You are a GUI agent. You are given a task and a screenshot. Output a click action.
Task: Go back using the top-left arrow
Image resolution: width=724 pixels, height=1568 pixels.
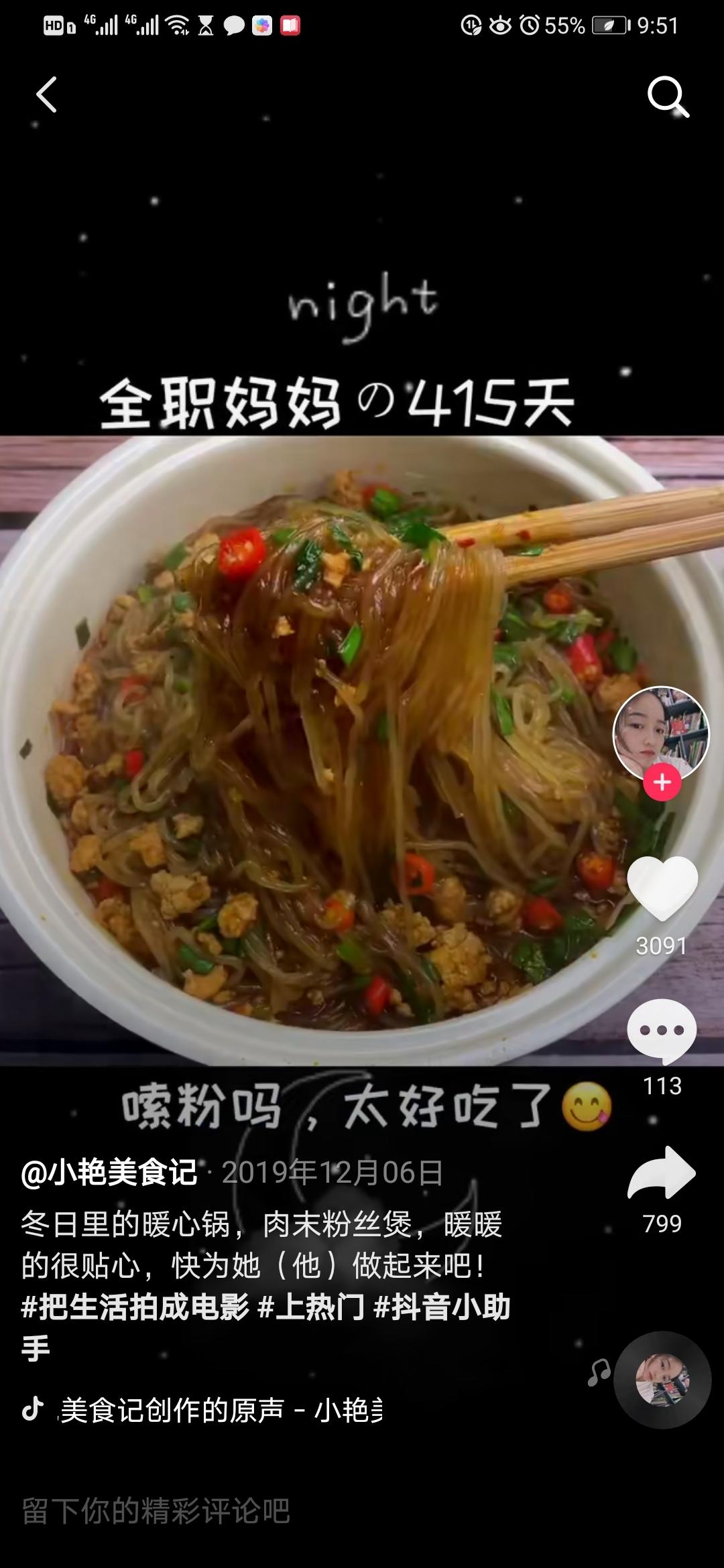[46, 94]
